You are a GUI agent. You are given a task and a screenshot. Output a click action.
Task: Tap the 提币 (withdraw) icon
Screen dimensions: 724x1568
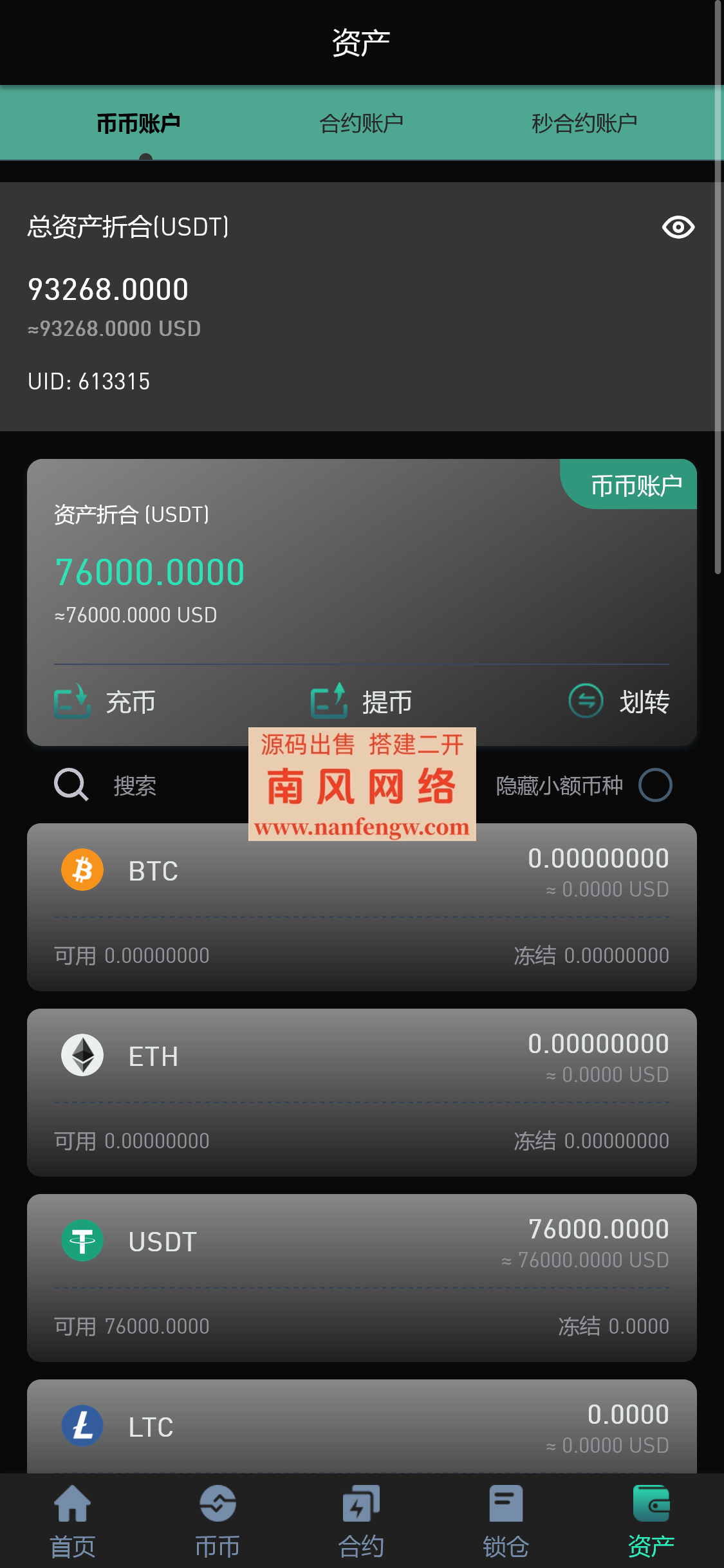click(x=329, y=702)
